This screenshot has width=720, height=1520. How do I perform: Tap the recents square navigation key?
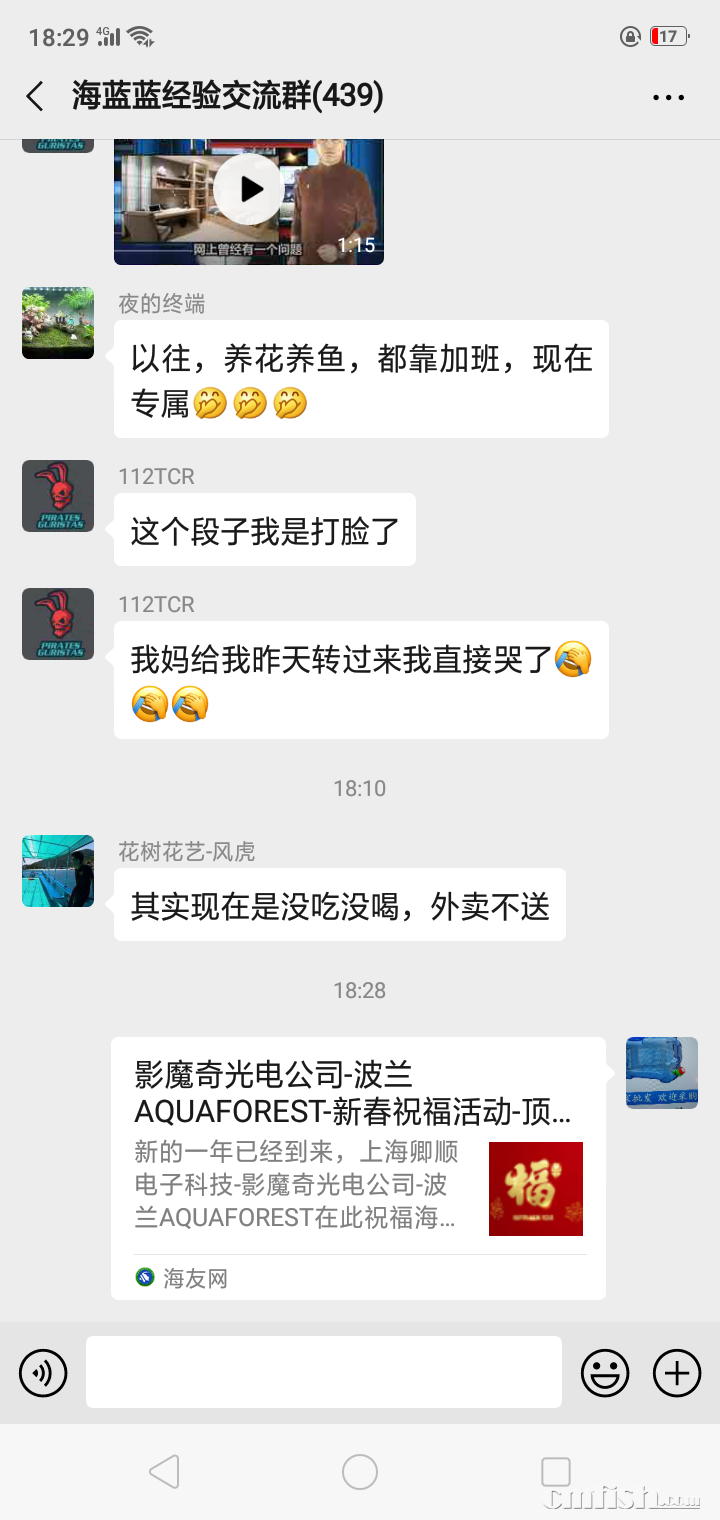[x=555, y=1471]
